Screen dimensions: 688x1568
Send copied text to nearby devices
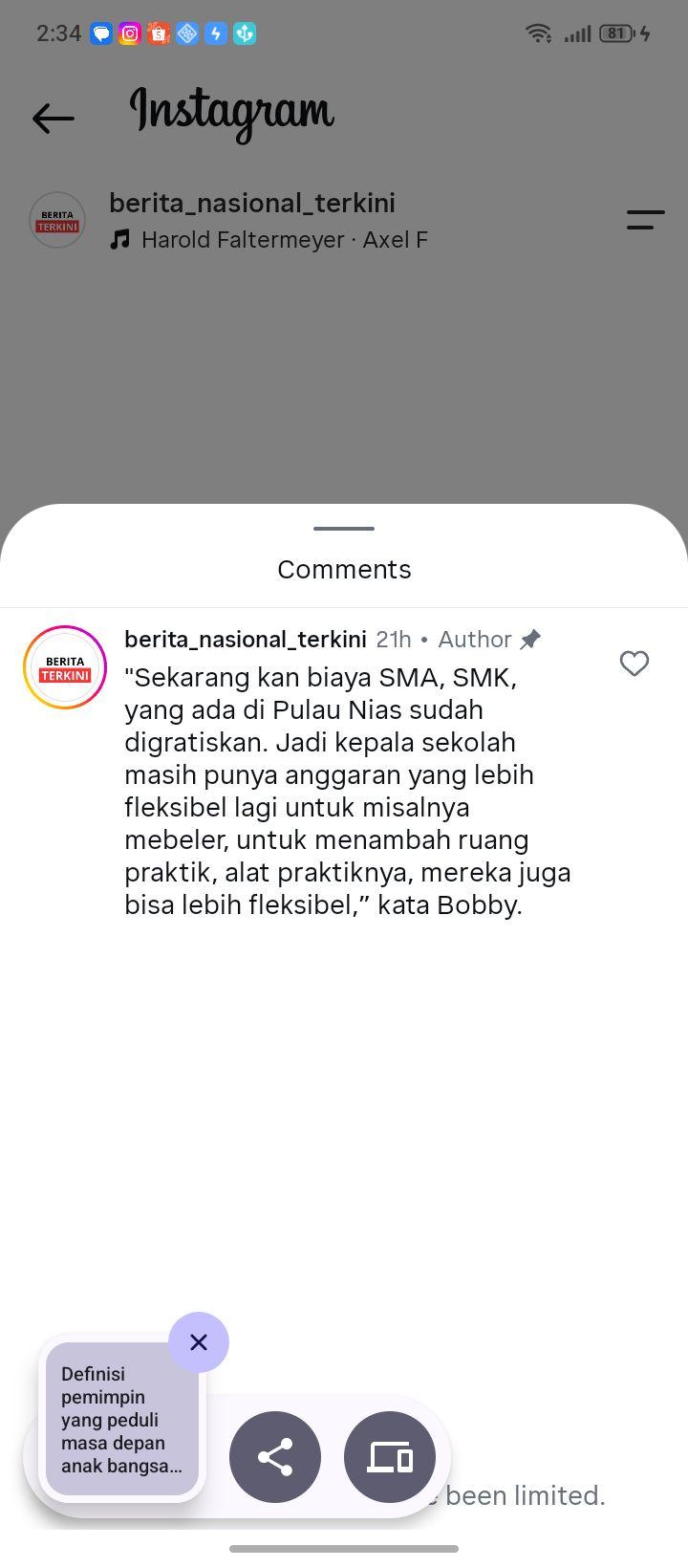pyautogui.click(x=390, y=1457)
